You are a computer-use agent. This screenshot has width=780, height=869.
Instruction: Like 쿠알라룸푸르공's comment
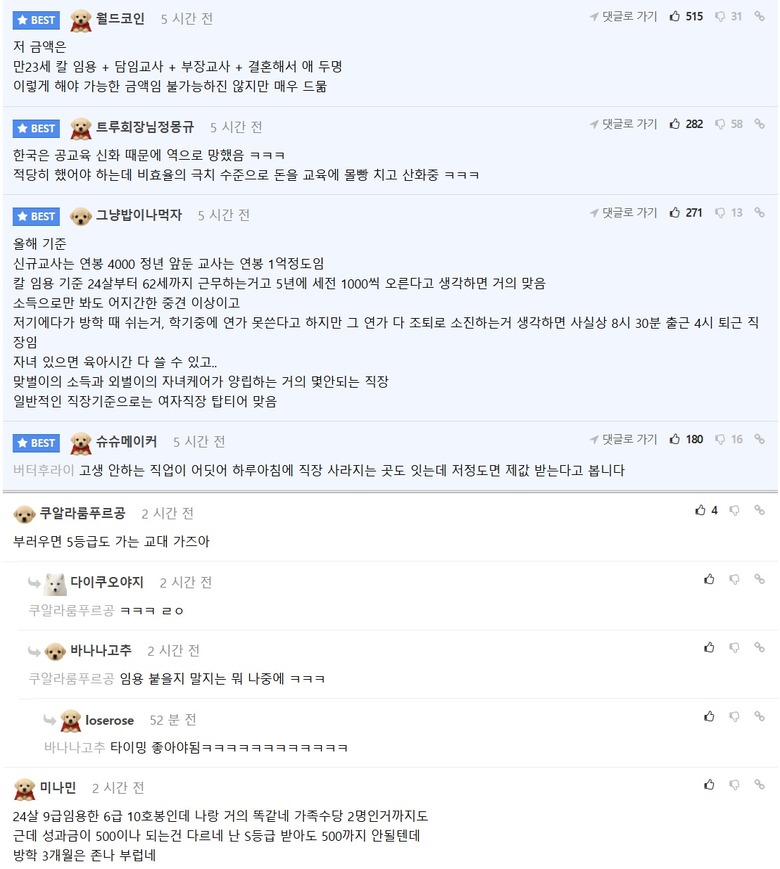point(701,510)
